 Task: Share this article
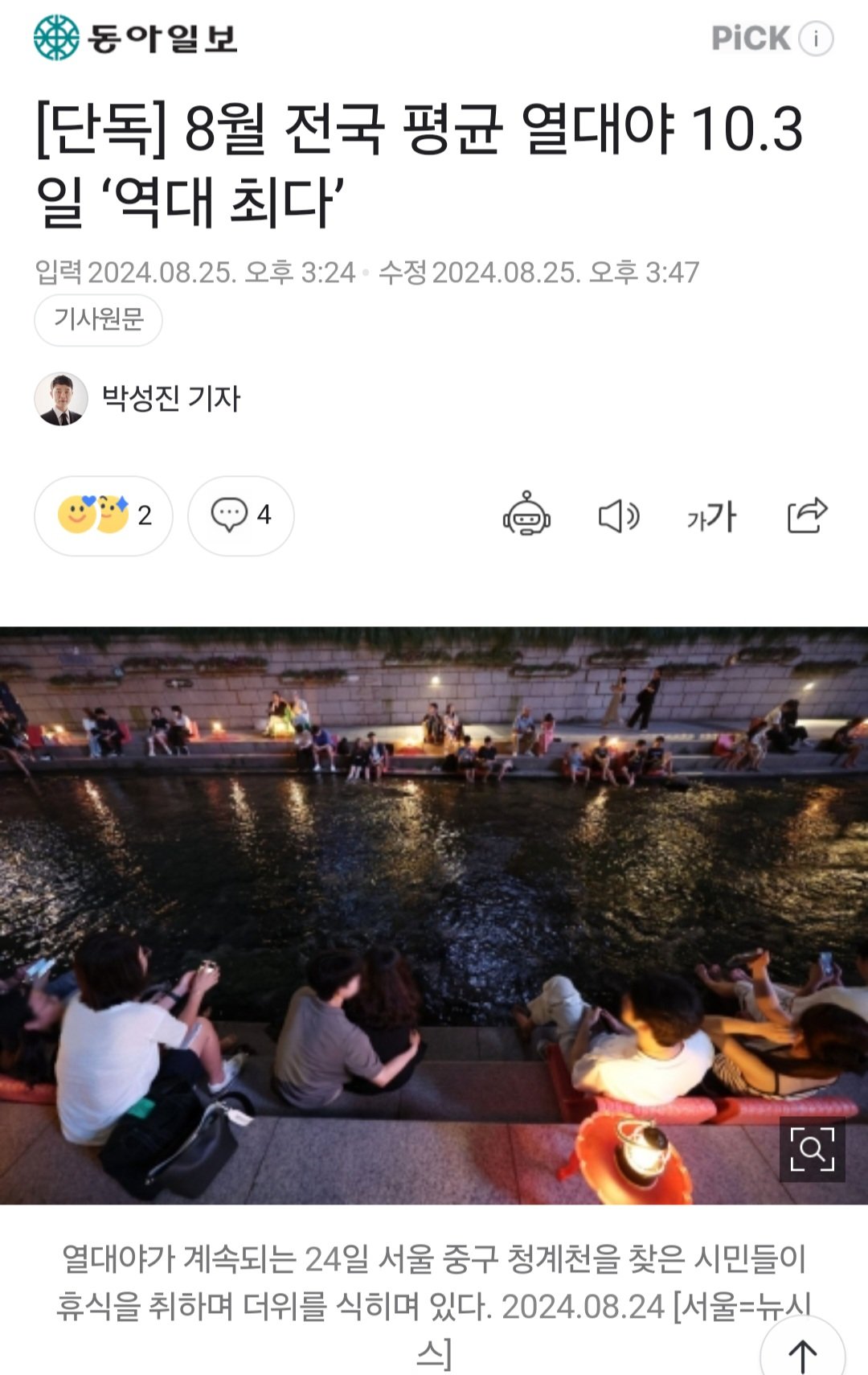click(x=807, y=515)
